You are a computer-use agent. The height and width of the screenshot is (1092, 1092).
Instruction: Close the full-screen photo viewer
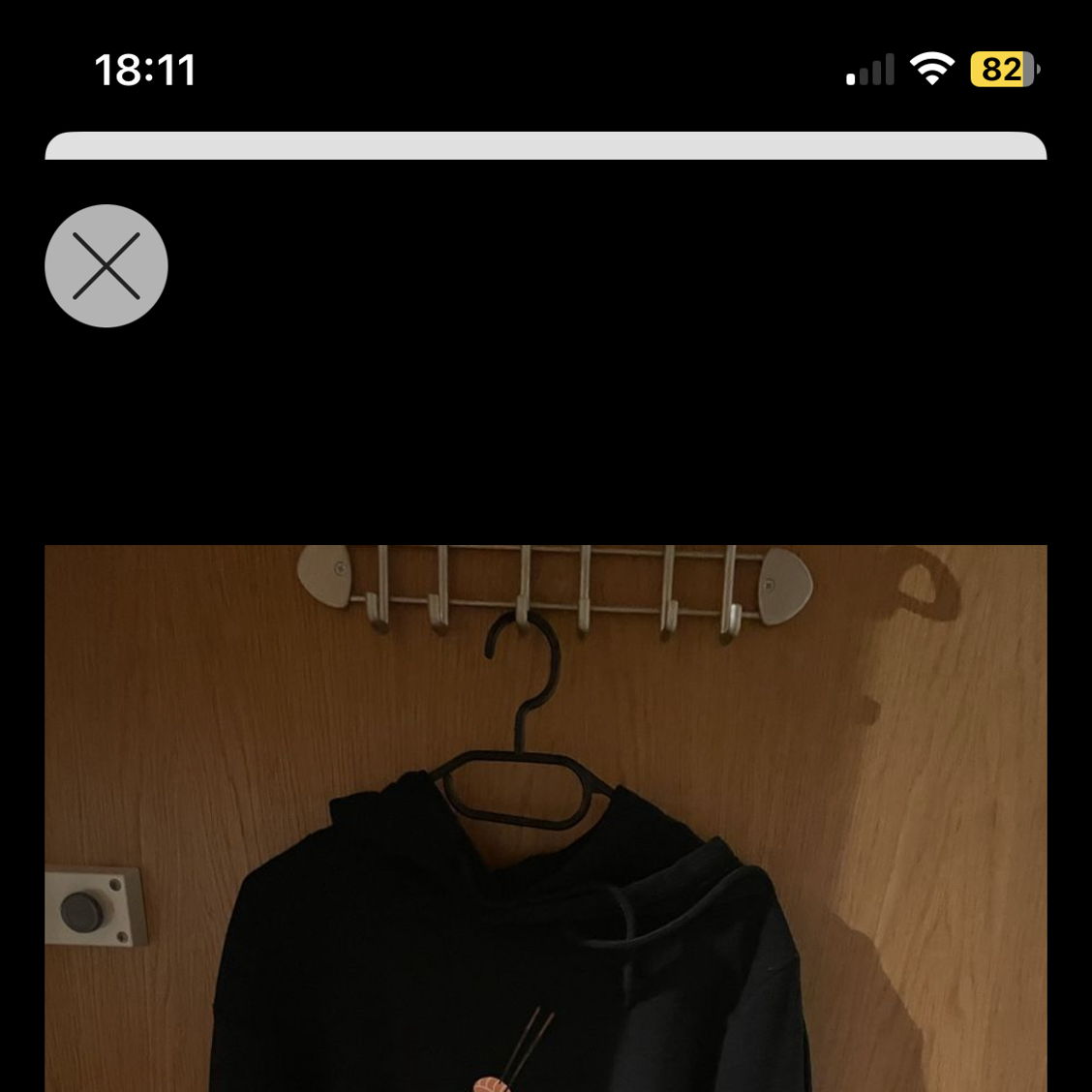[106, 265]
